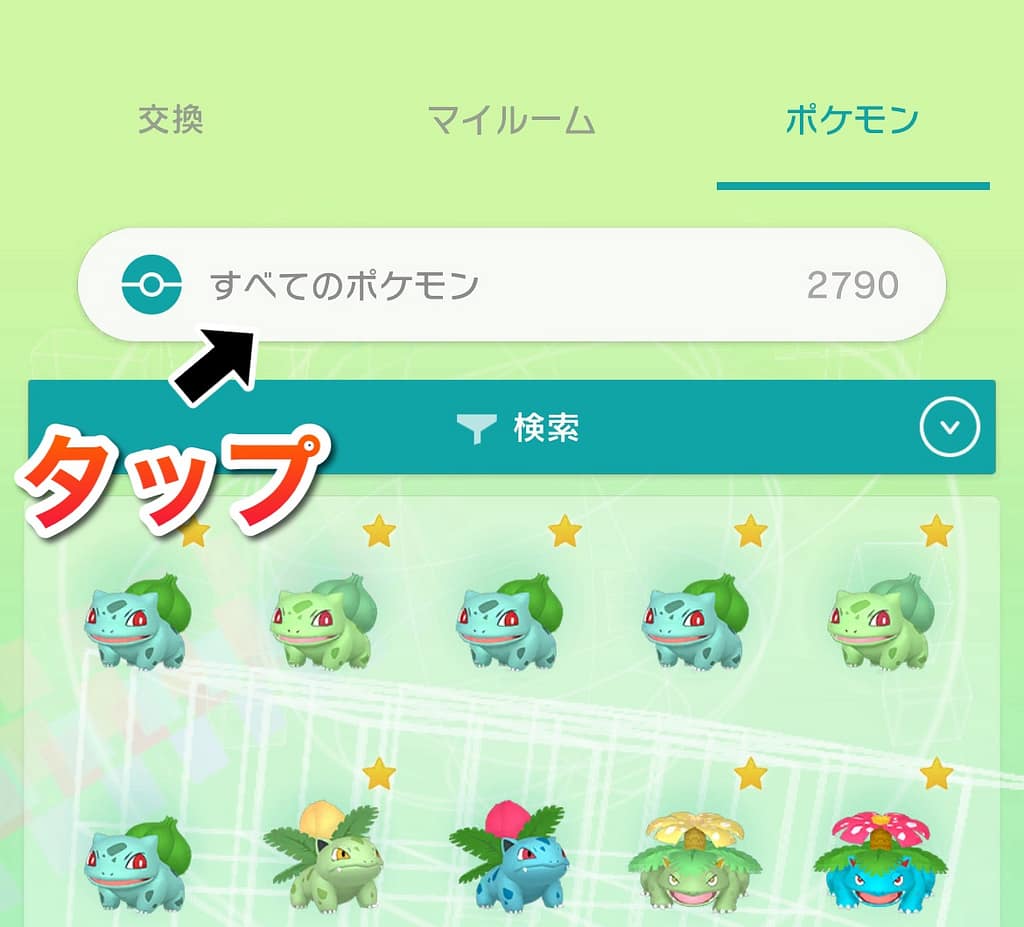Expand the search options chevron
Screen dimensions: 1024x927
tap(949, 428)
